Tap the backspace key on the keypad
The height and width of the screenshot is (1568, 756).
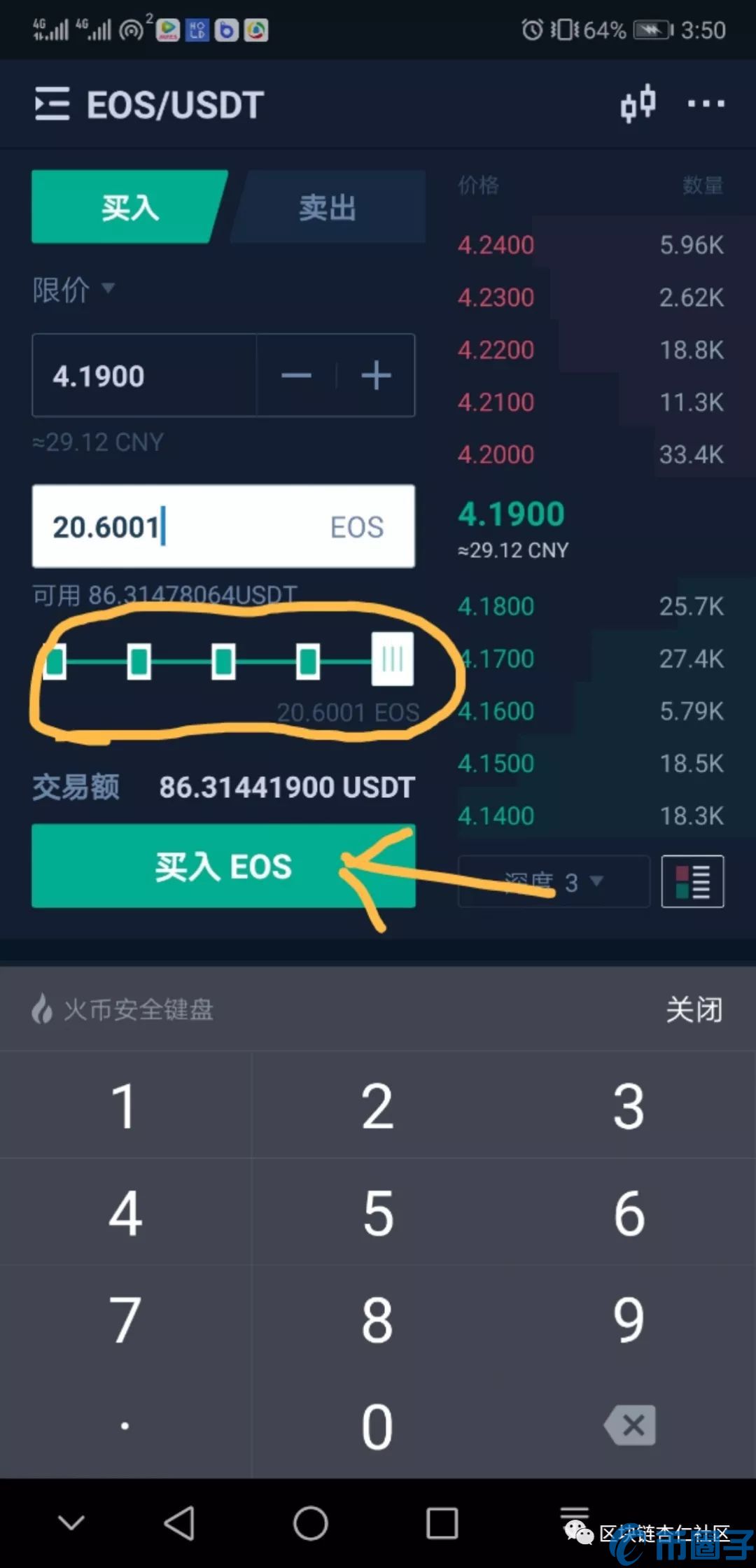[x=630, y=1425]
